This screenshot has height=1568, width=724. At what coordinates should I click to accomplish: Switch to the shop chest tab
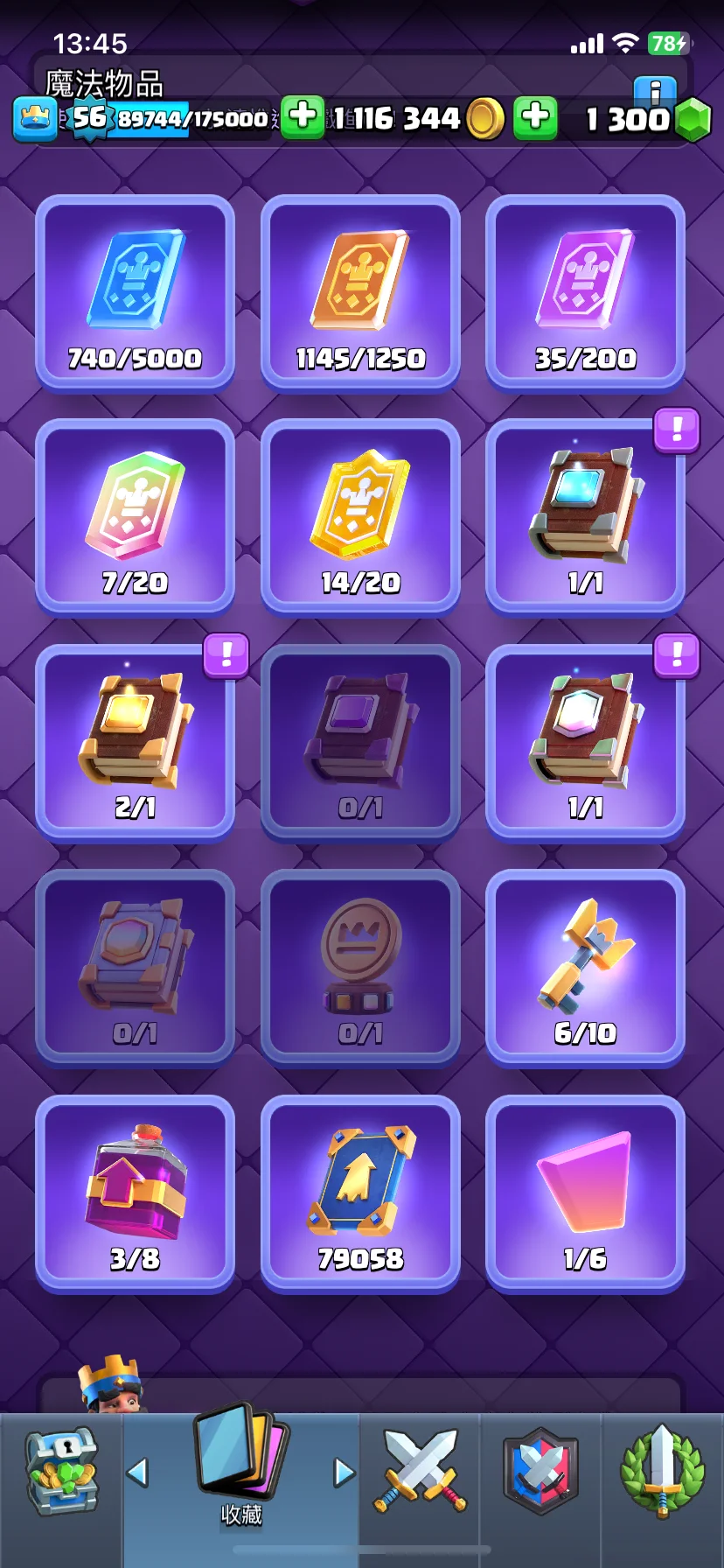[61, 1472]
